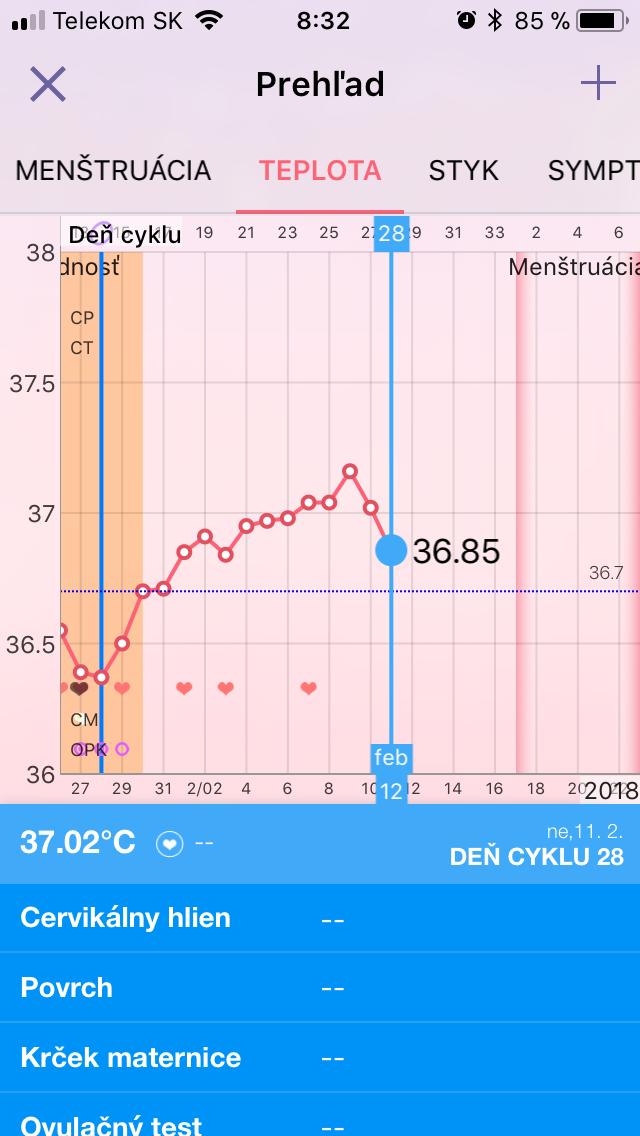
Task: Open the Povrch row
Action: click(x=320, y=988)
